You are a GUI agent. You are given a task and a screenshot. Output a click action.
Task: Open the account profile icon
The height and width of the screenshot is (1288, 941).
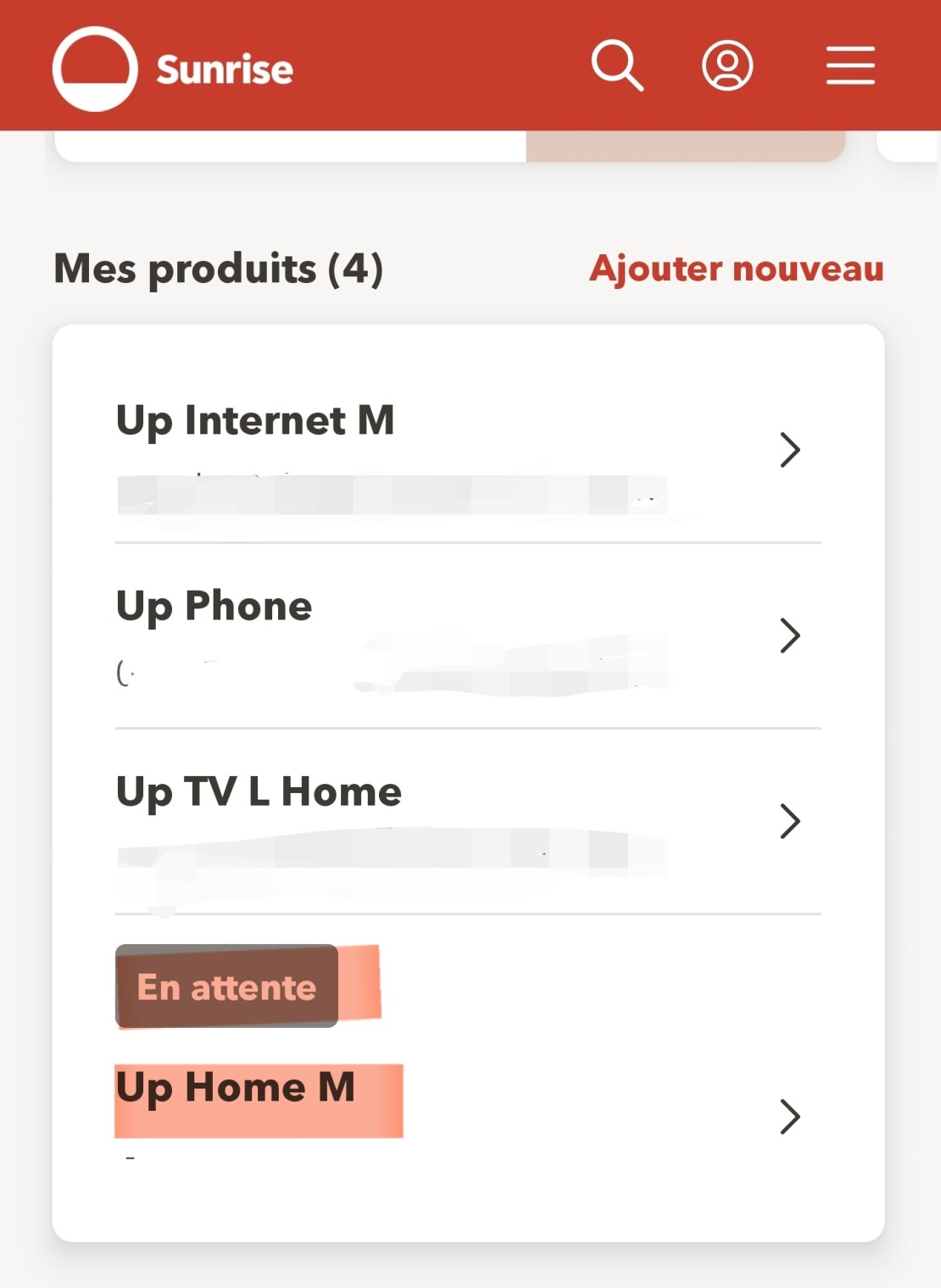(727, 65)
